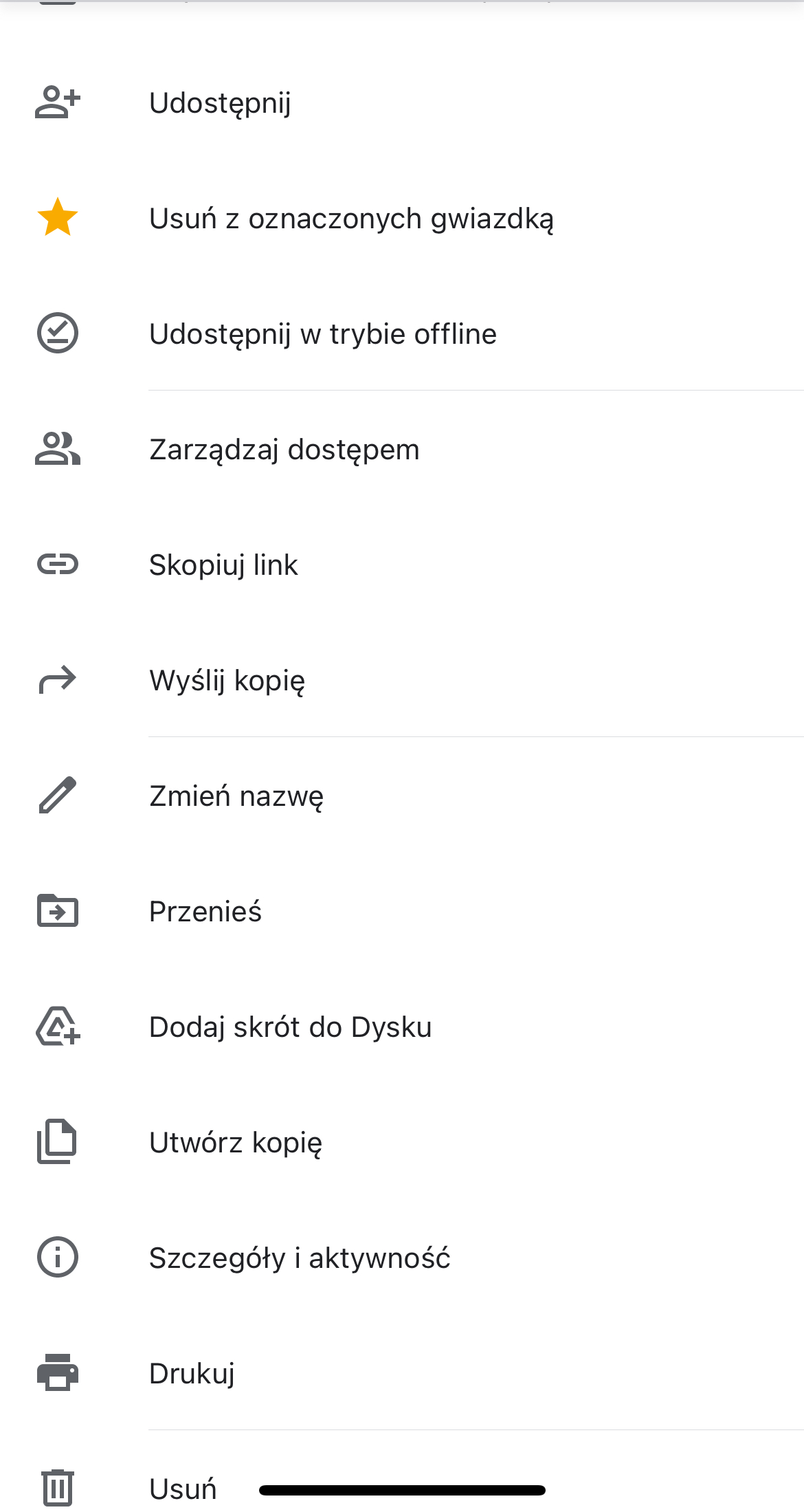
Task: Print the file with Drukuj
Action: click(x=192, y=1374)
